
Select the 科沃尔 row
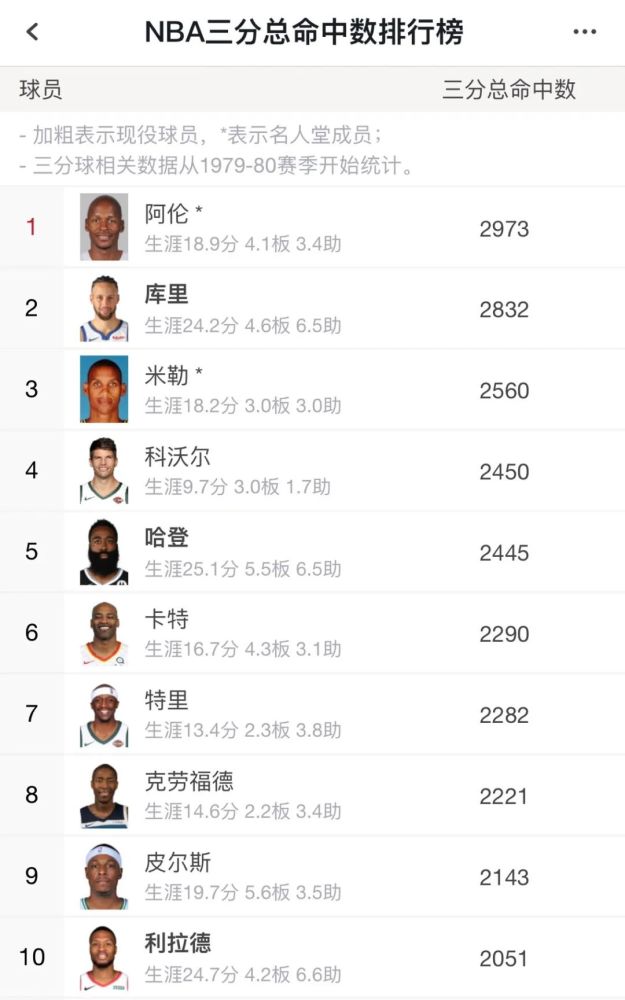[x=312, y=470]
